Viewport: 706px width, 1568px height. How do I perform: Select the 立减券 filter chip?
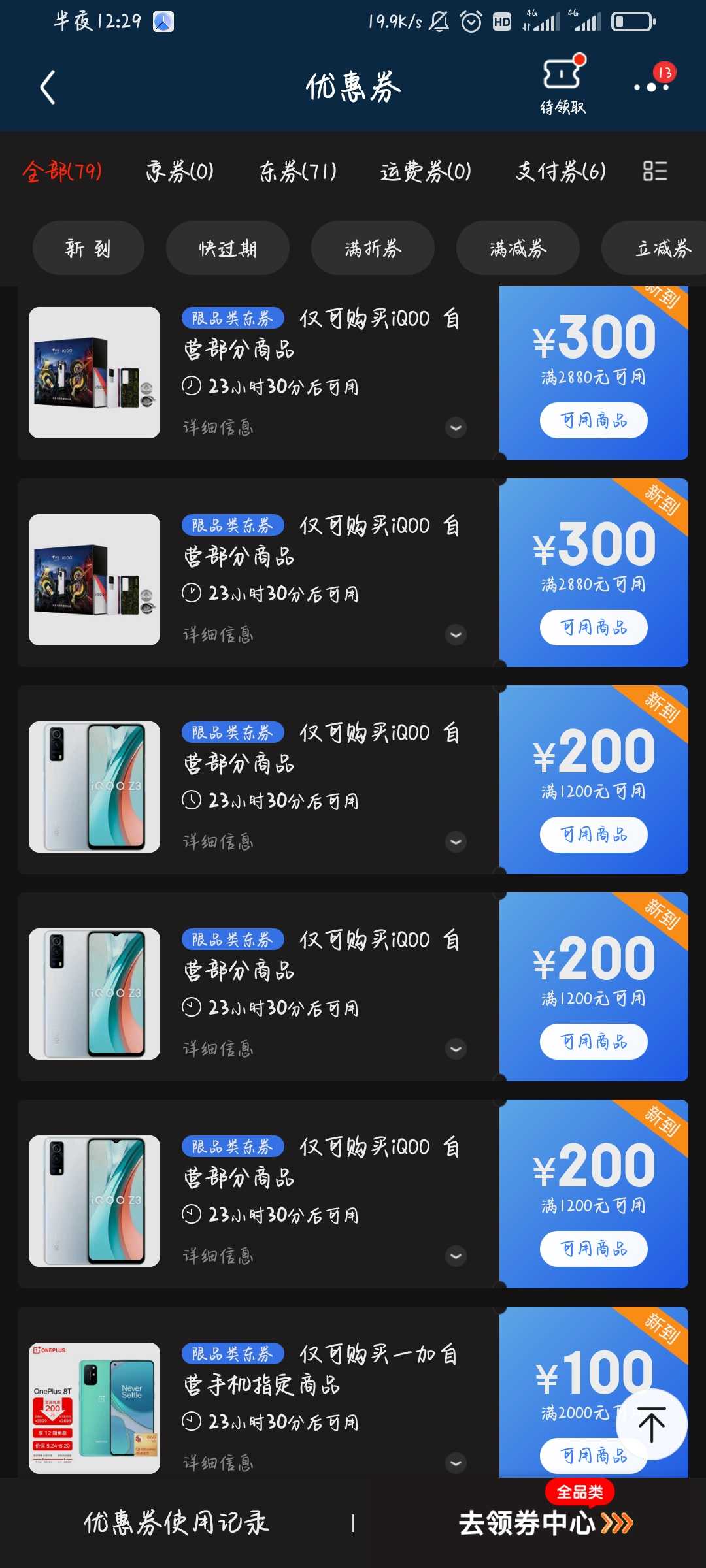tap(662, 248)
